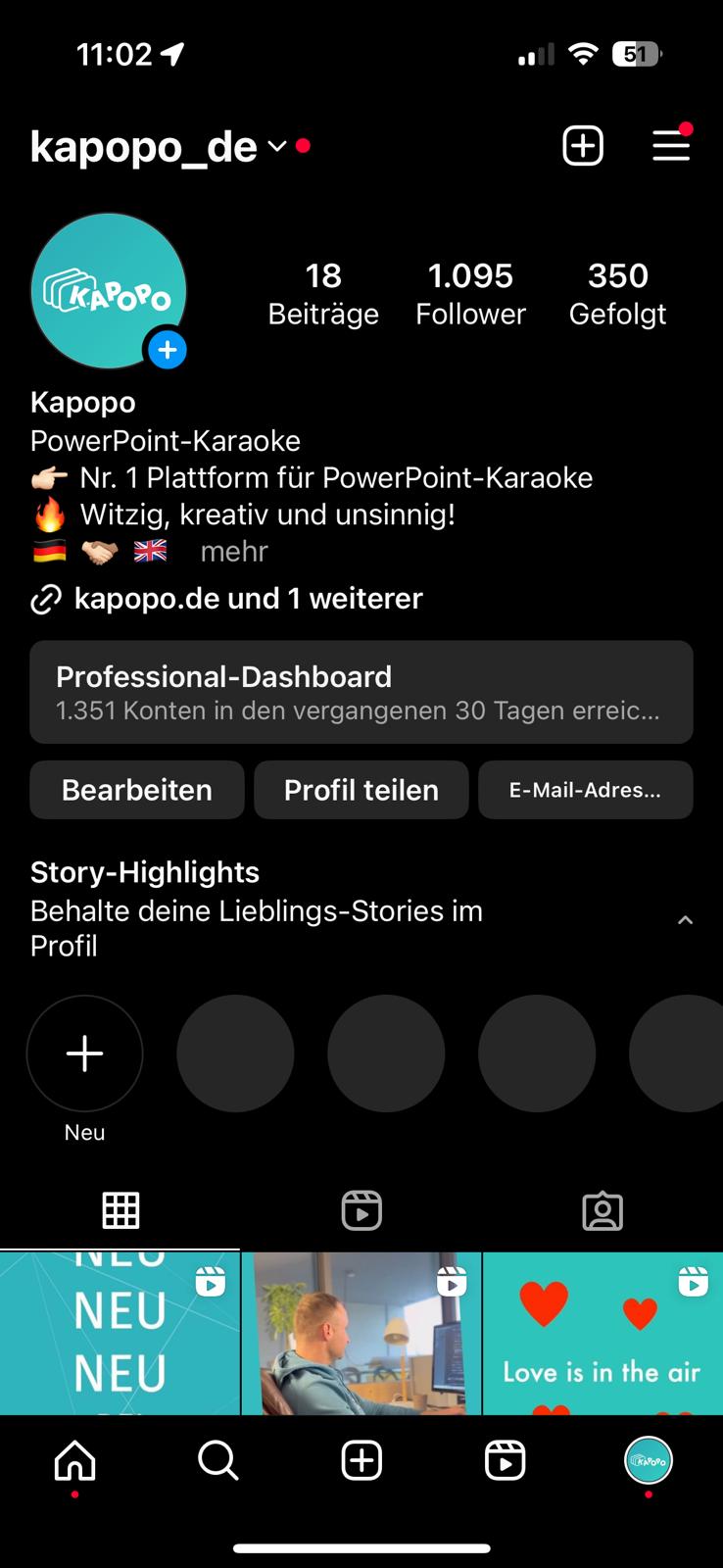Add a new story via blue plus badge
The width and height of the screenshot is (723, 1568).
coord(168,349)
